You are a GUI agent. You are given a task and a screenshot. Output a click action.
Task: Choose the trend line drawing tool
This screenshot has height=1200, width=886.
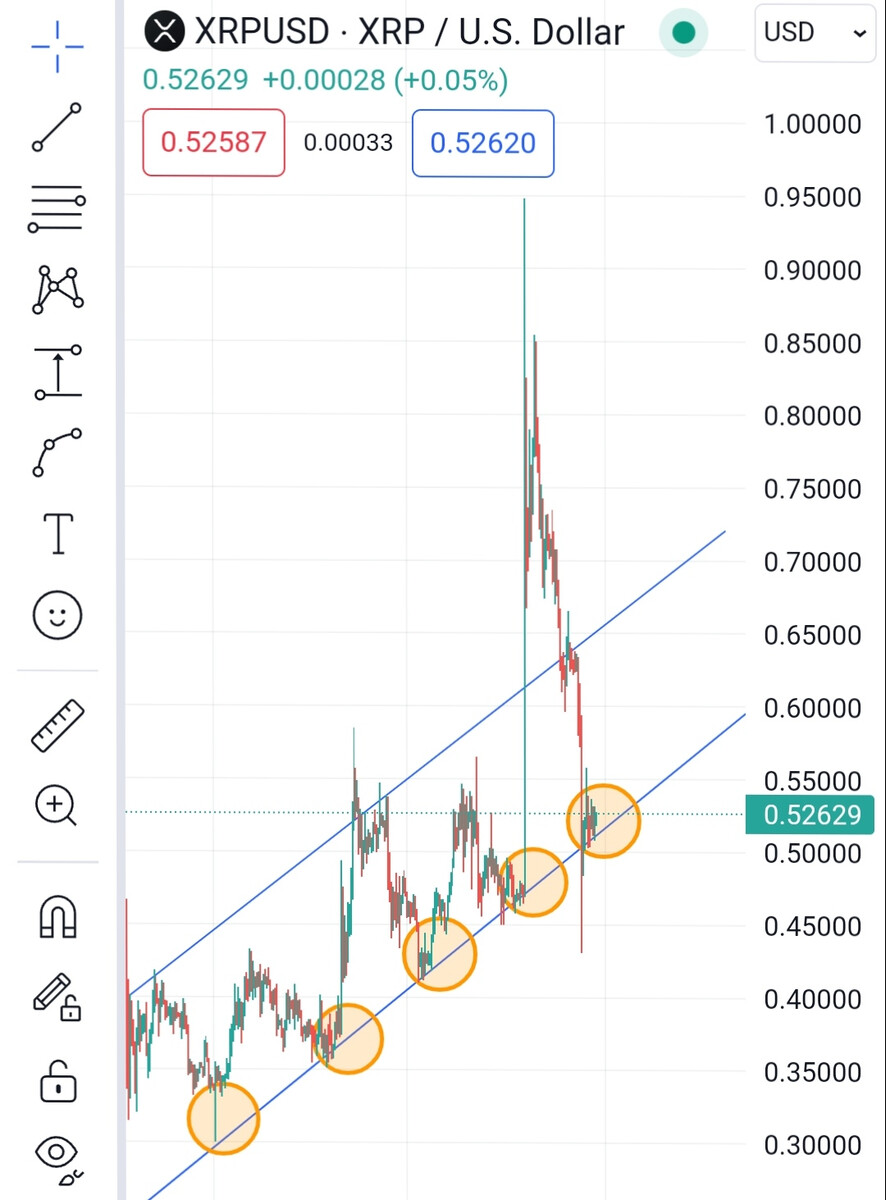click(57, 127)
